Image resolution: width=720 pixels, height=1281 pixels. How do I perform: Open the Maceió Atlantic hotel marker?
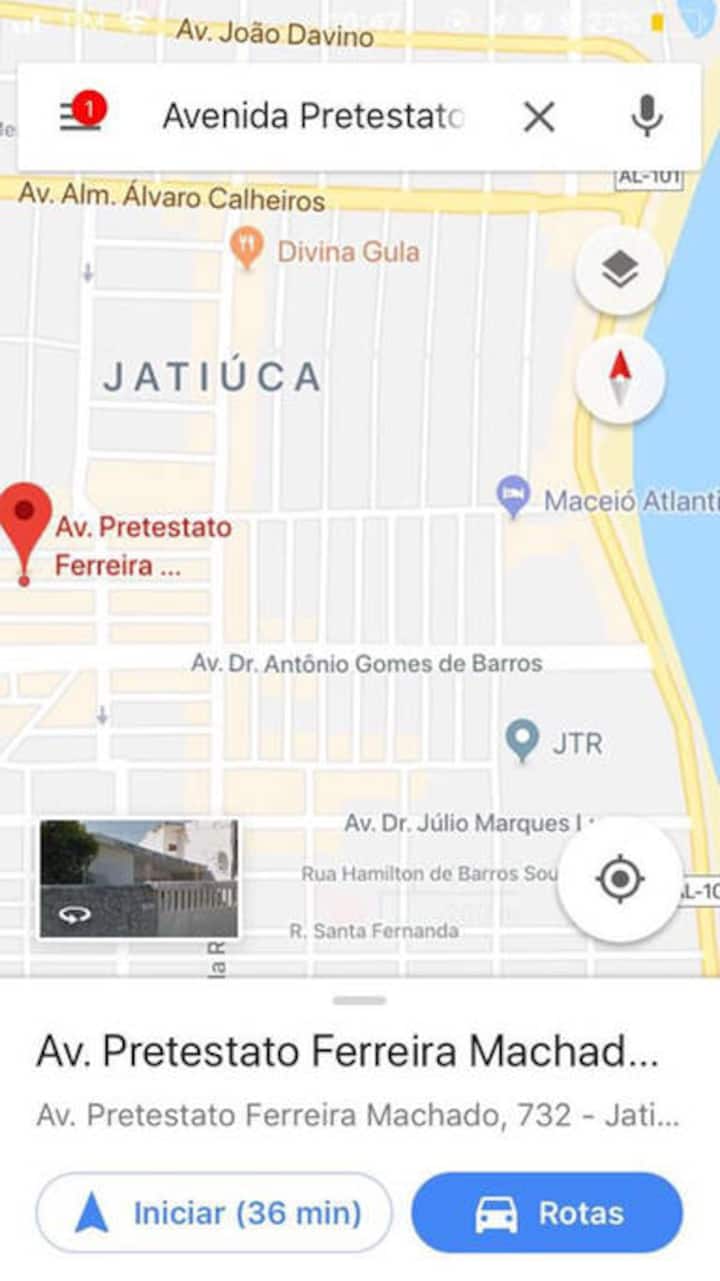(514, 497)
